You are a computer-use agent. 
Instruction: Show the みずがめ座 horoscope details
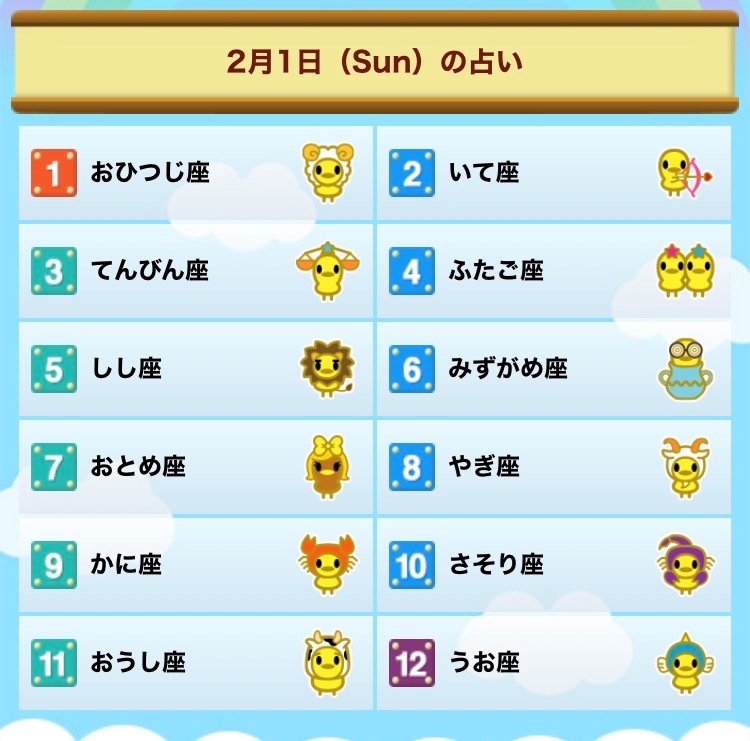pyautogui.click(x=553, y=369)
